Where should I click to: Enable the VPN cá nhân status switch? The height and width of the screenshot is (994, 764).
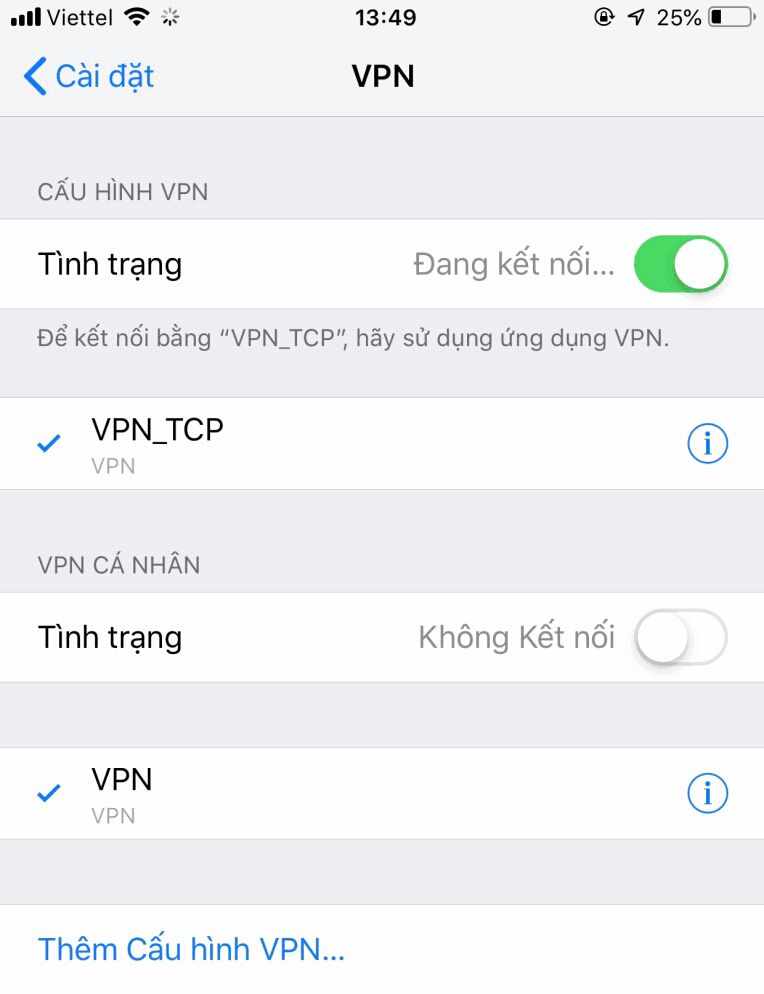pos(680,637)
